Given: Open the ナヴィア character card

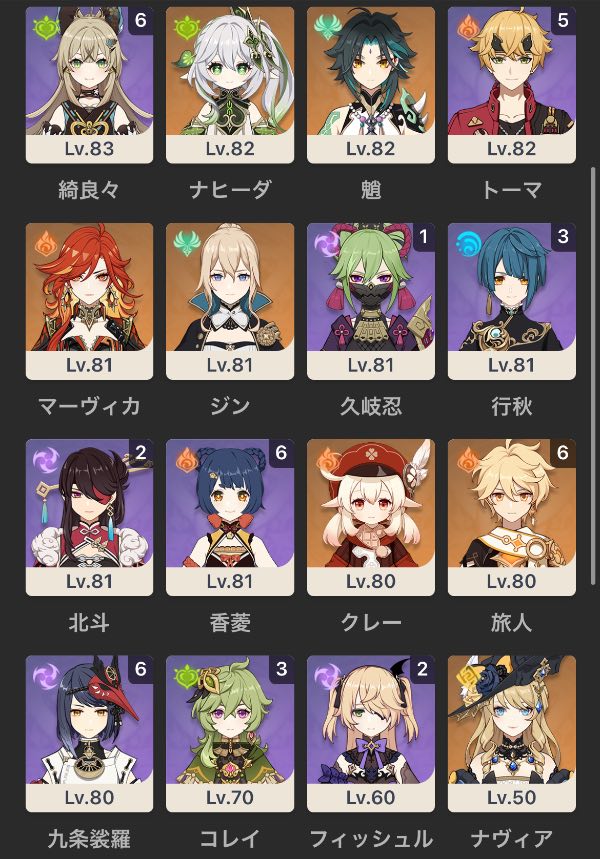Looking at the screenshot, I should pyautogui.click(x=512, y=732).
